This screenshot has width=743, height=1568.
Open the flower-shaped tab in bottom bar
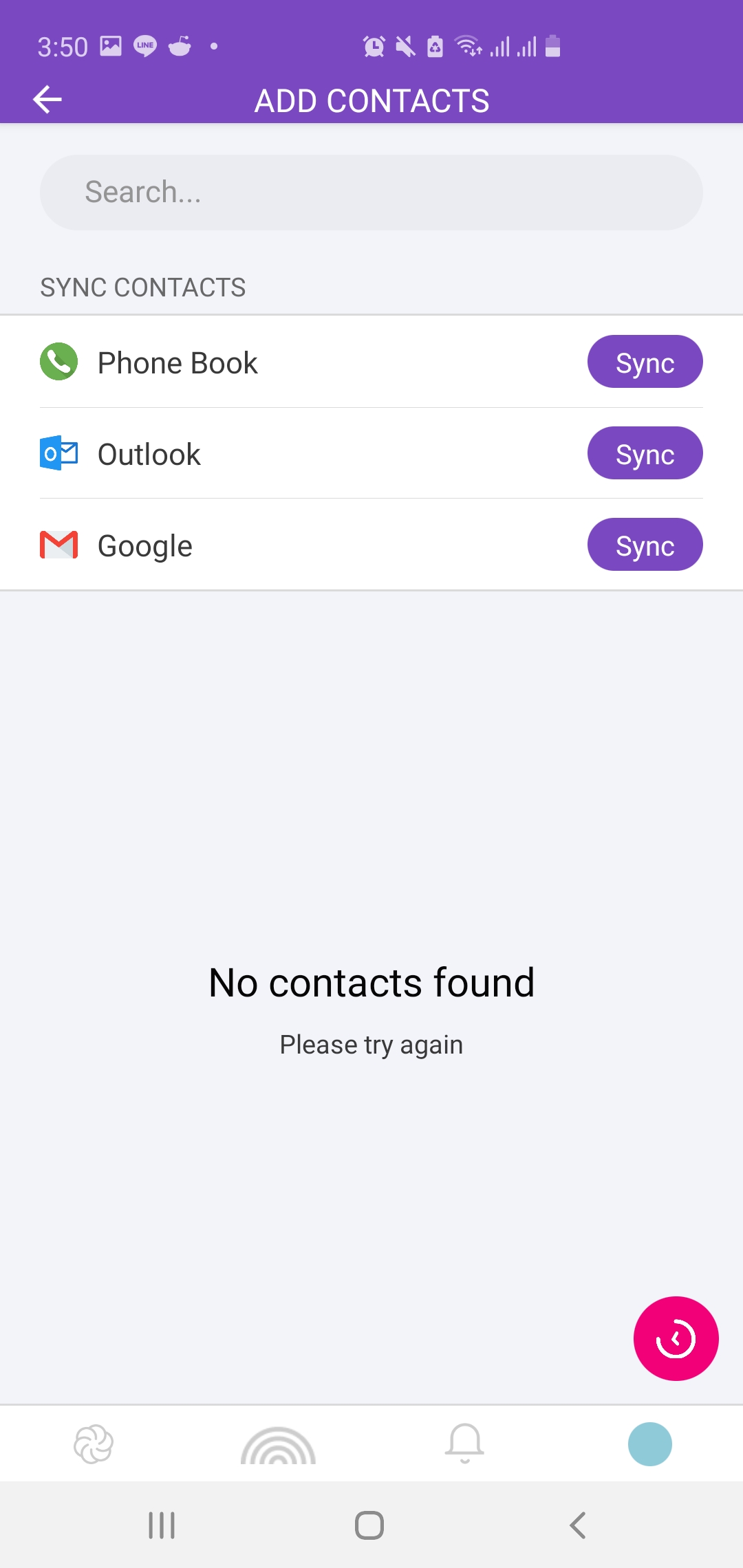point(94,1444)
